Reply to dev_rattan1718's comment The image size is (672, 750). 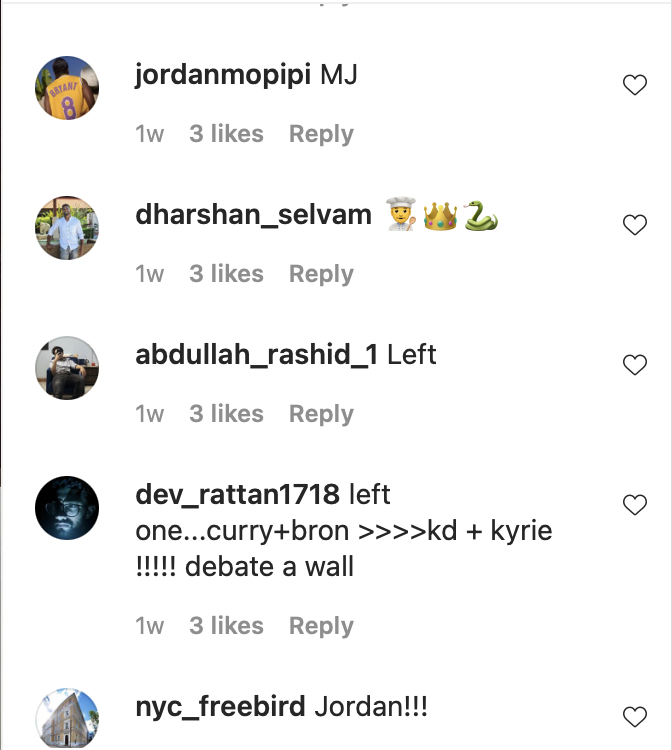pos(321,626)
